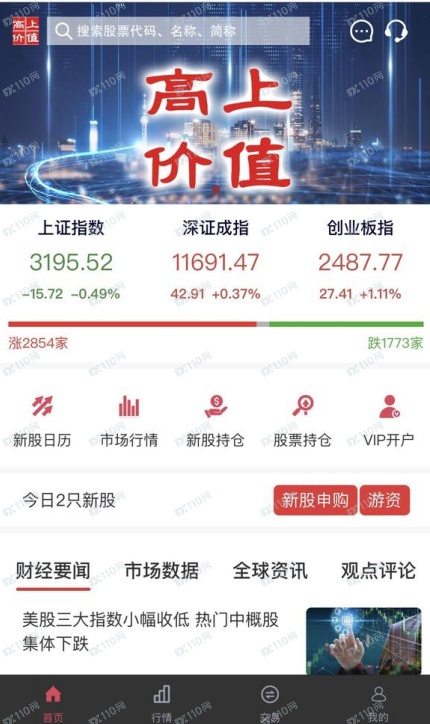The image size is (430, 724).
Task: Open 我的 profile tab
Action: (x=378, y=703)
